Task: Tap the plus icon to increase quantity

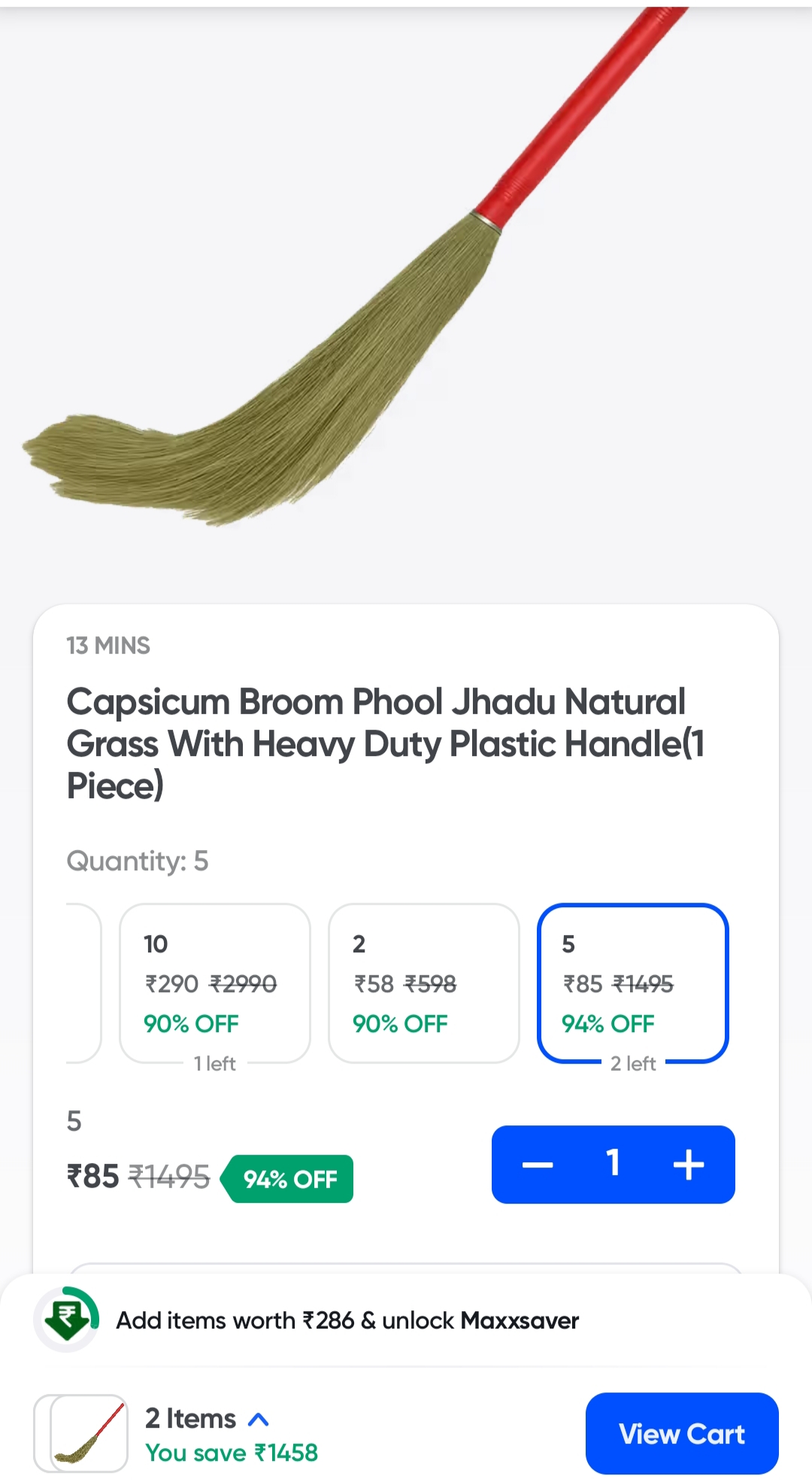Action: click(688, 1164)
